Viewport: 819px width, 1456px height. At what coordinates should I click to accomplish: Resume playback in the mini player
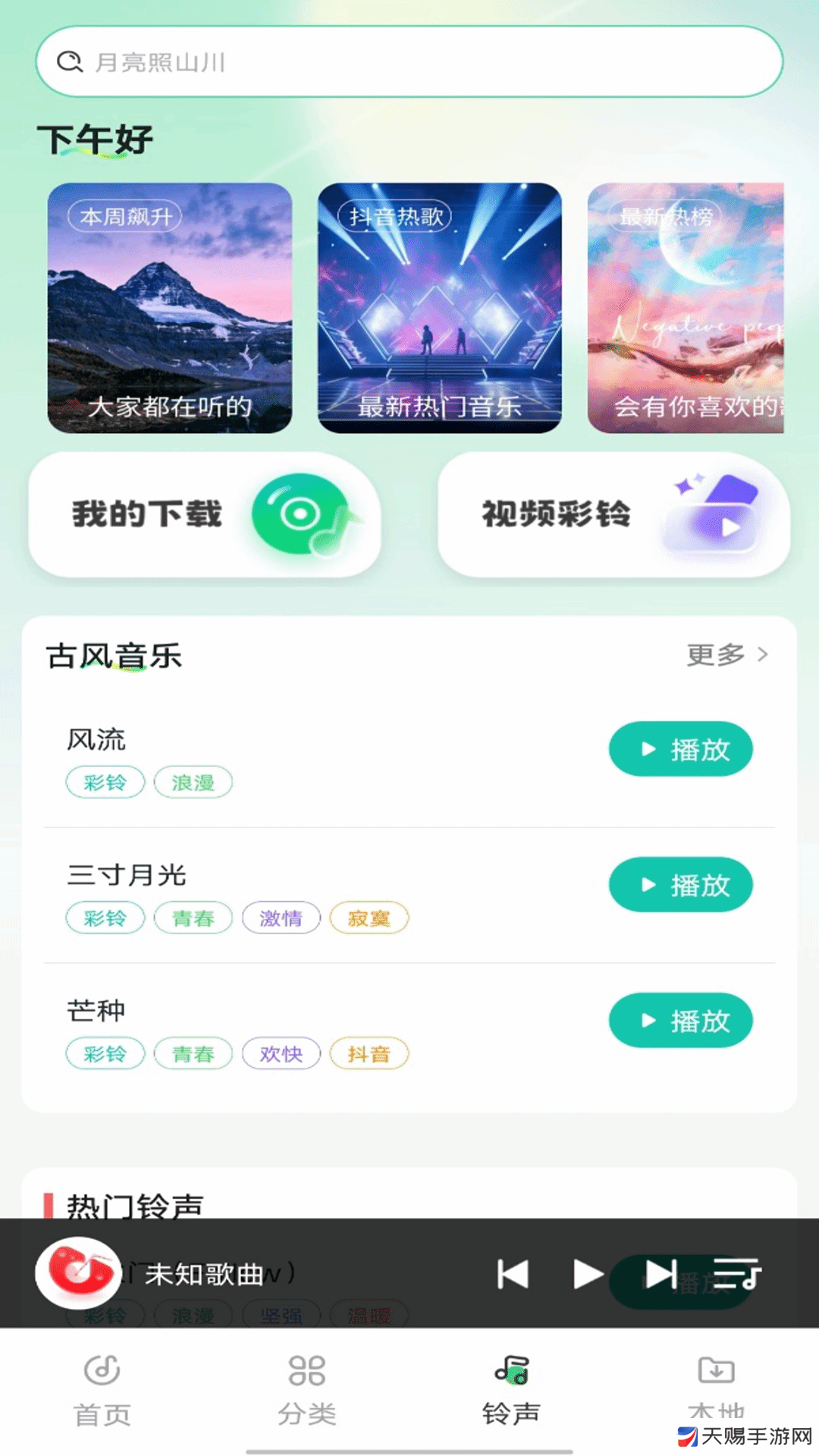pos(588,1274)
